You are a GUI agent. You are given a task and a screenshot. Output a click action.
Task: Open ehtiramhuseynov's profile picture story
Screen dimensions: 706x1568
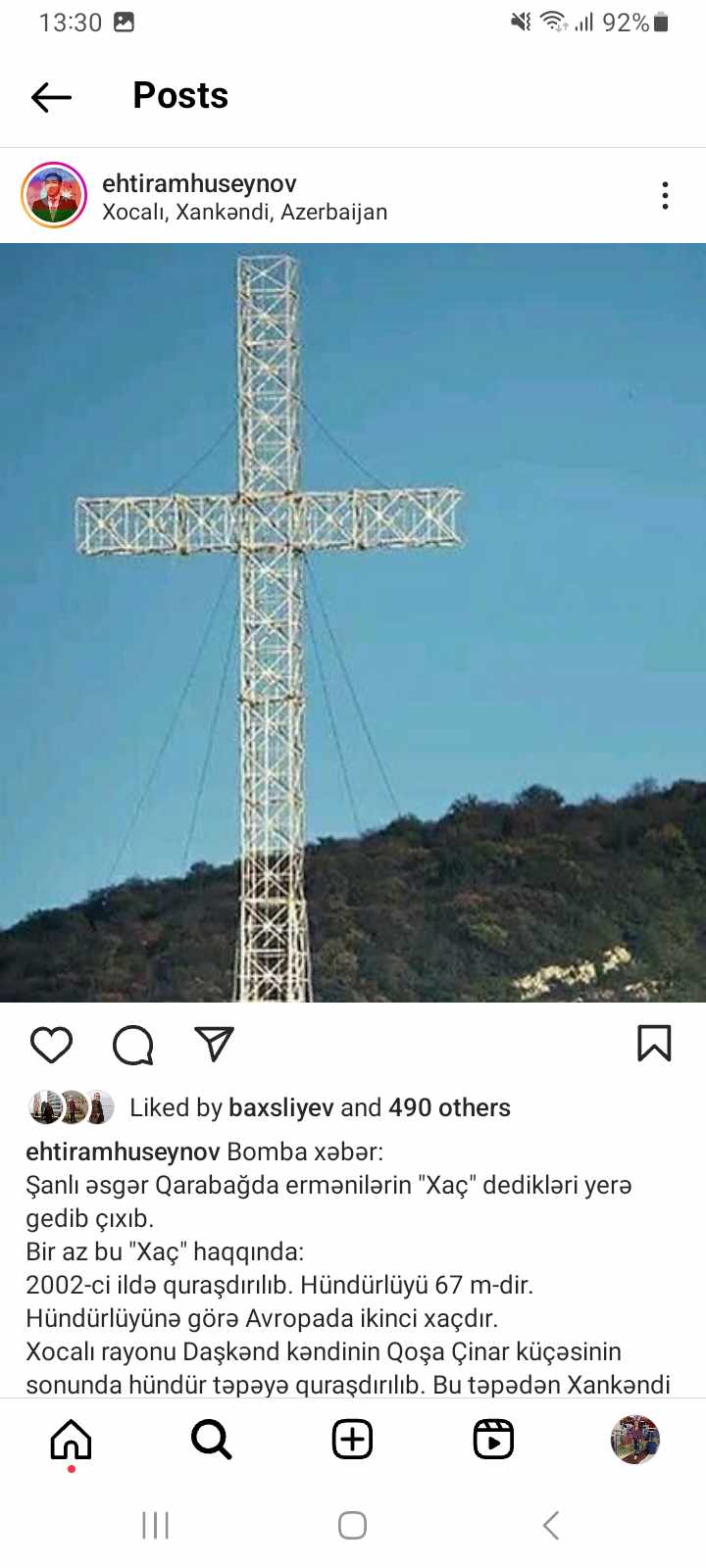[54, 195]
